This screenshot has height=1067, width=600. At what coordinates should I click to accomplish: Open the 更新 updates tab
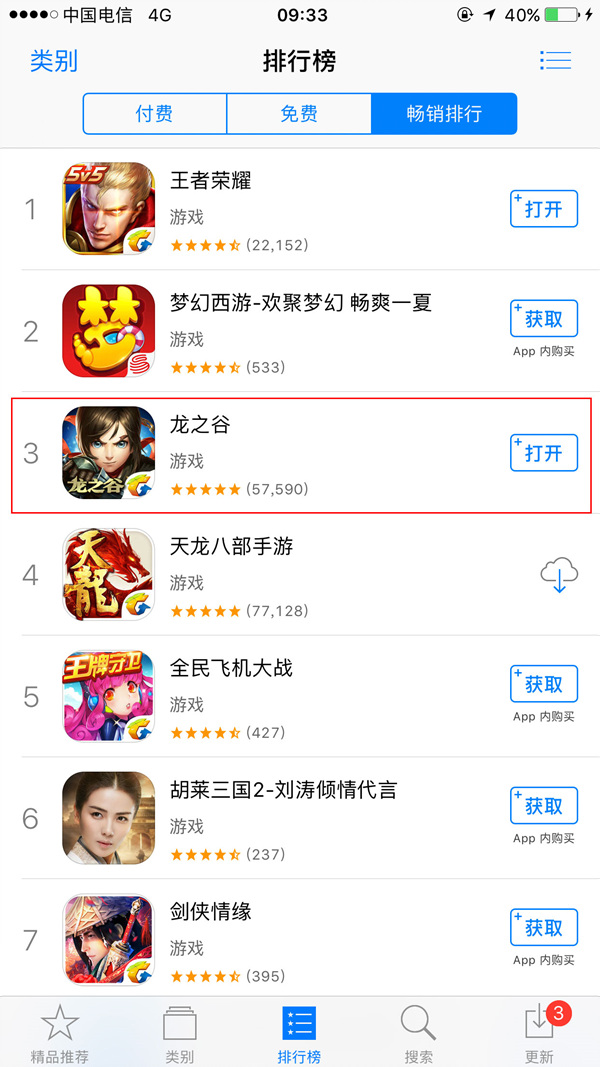(539, 1033)
